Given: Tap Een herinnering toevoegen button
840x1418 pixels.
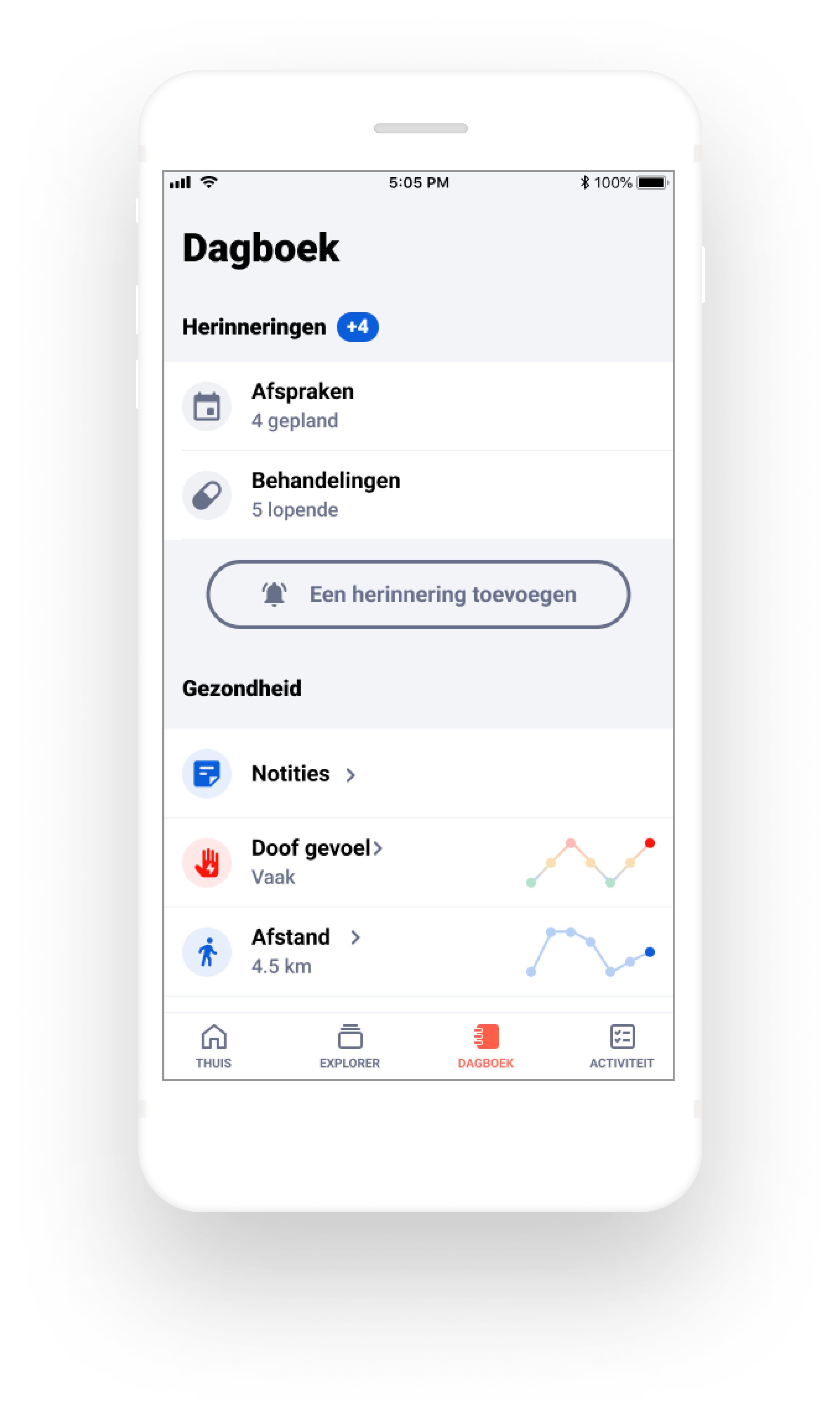Looking at the screenshot, I should 418,594.
